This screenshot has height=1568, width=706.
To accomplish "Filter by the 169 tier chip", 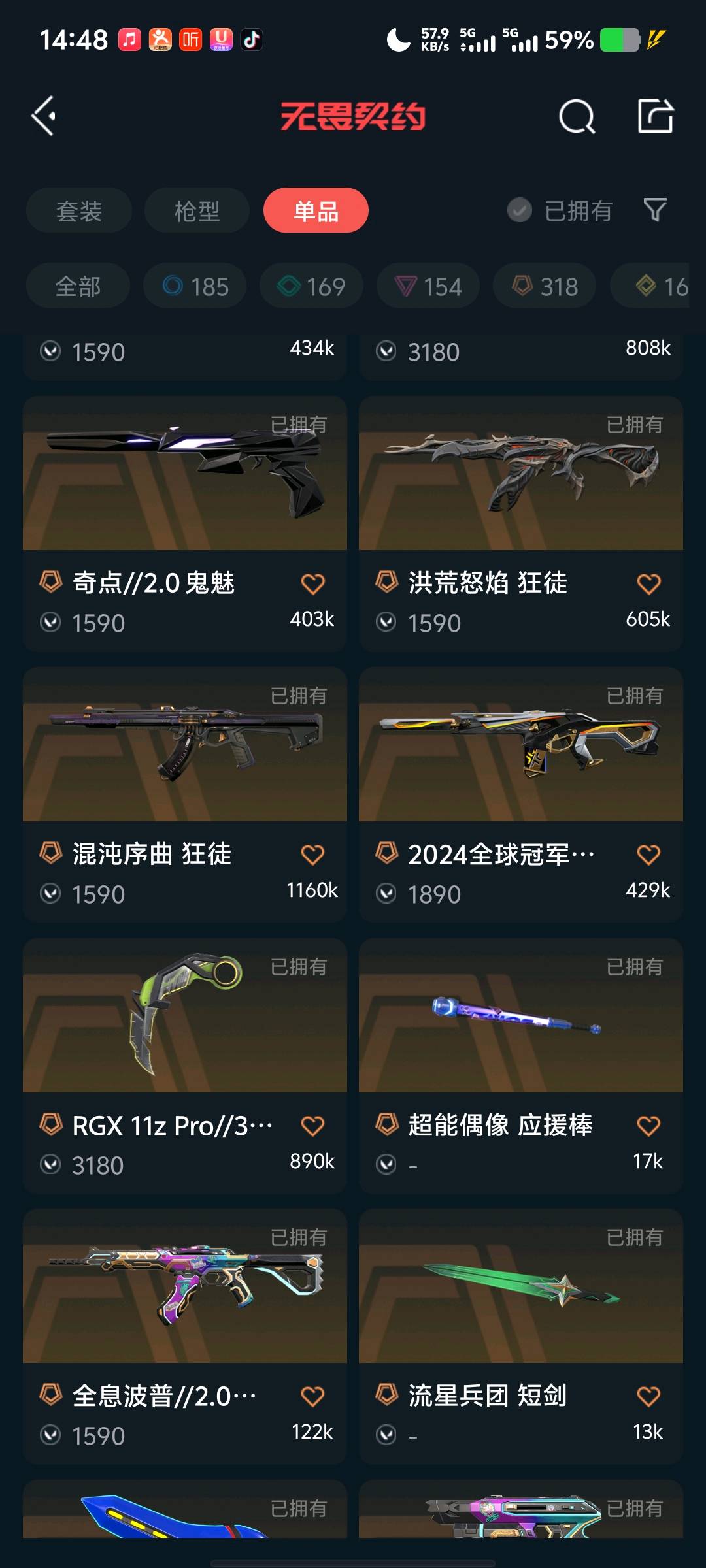I will 311,286.
